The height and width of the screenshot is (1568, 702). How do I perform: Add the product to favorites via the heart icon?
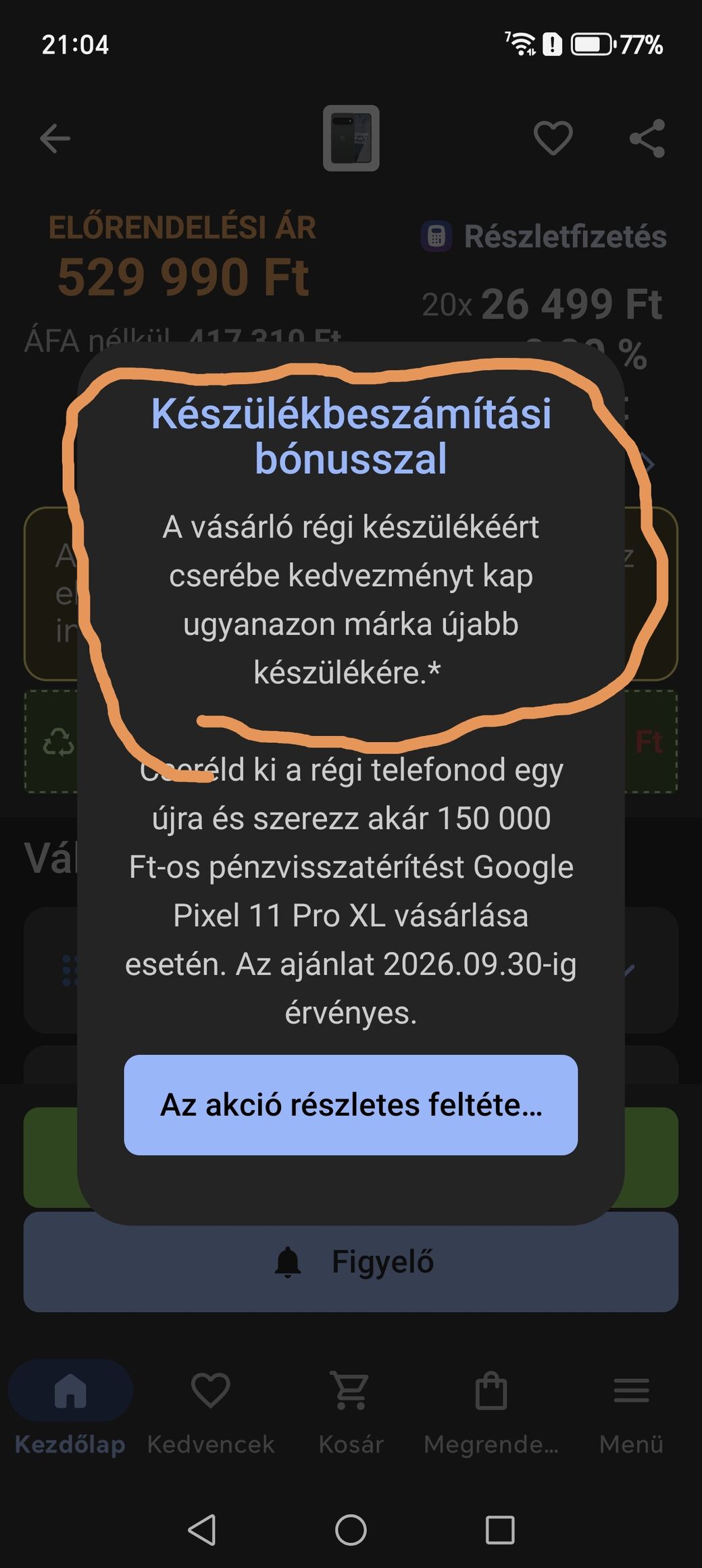click(x=553, y=138)
